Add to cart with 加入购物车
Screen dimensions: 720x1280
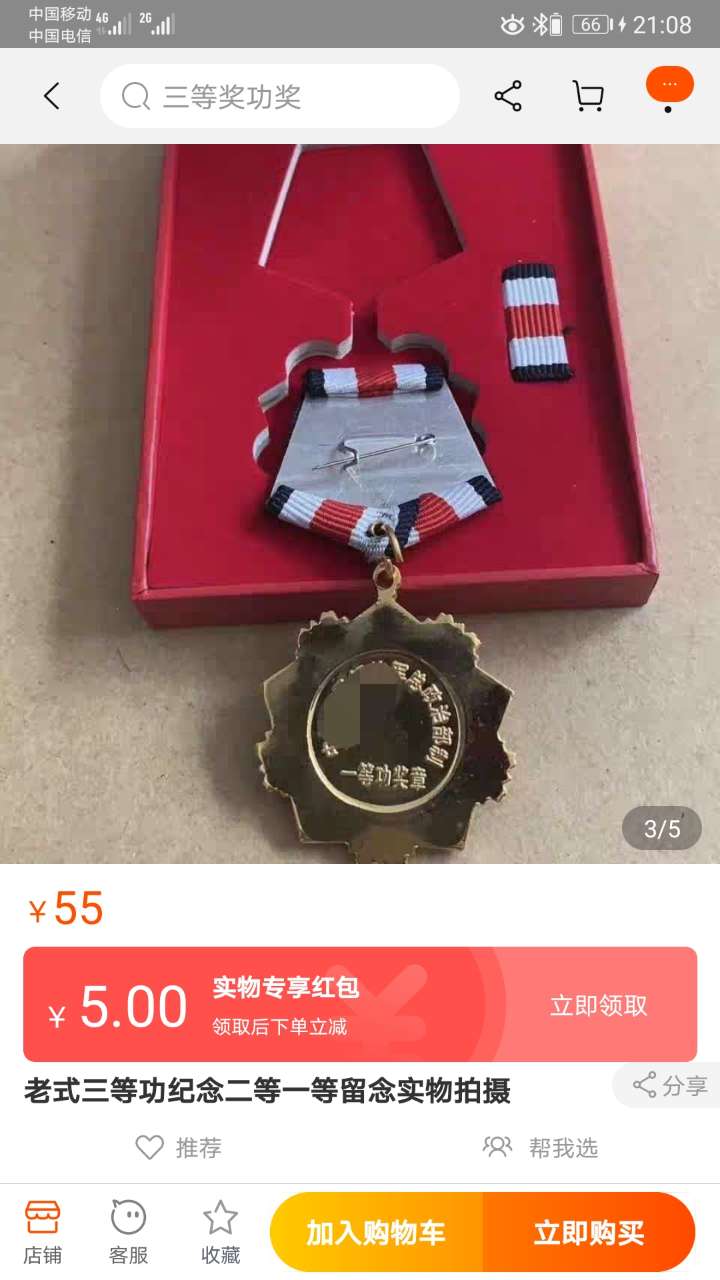(x=376, y=1232)
